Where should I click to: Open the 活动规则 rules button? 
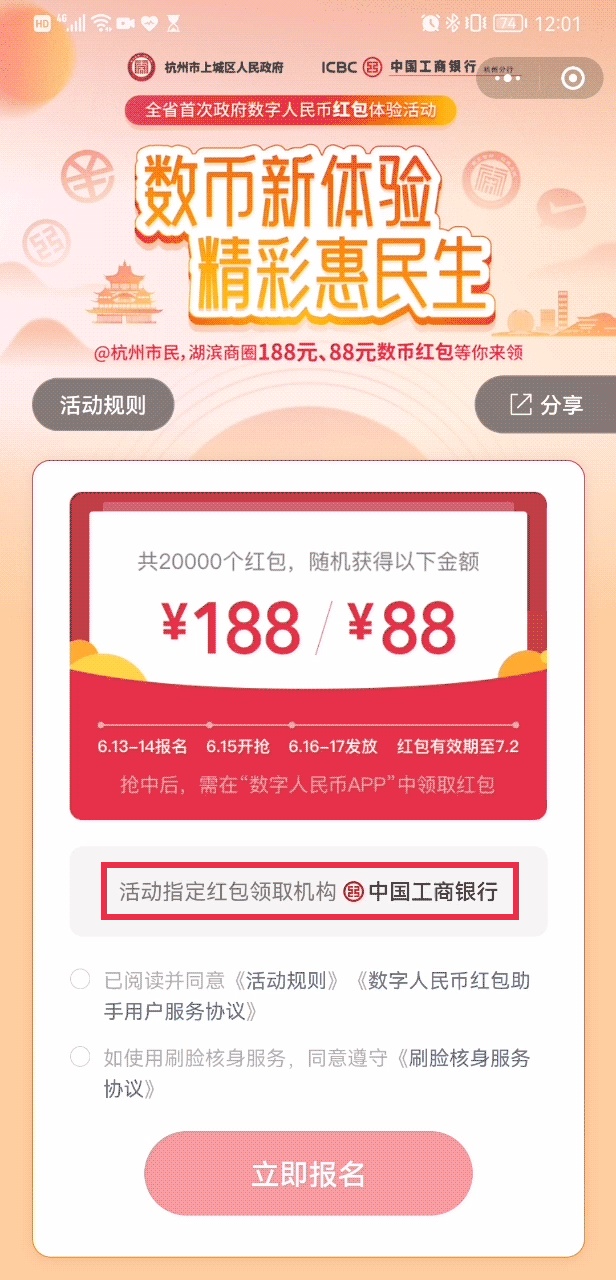[103, 405]
